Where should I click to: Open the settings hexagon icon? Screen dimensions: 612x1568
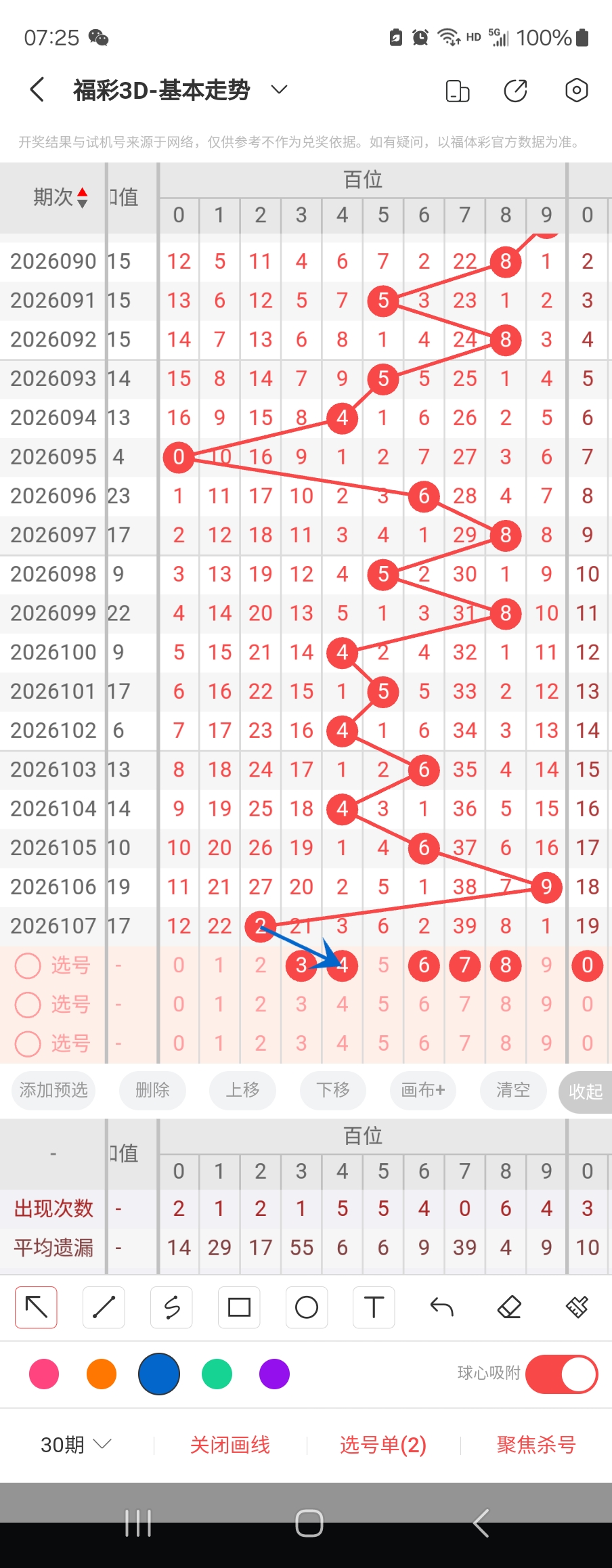pyautogui.click(x=576, y=90)
